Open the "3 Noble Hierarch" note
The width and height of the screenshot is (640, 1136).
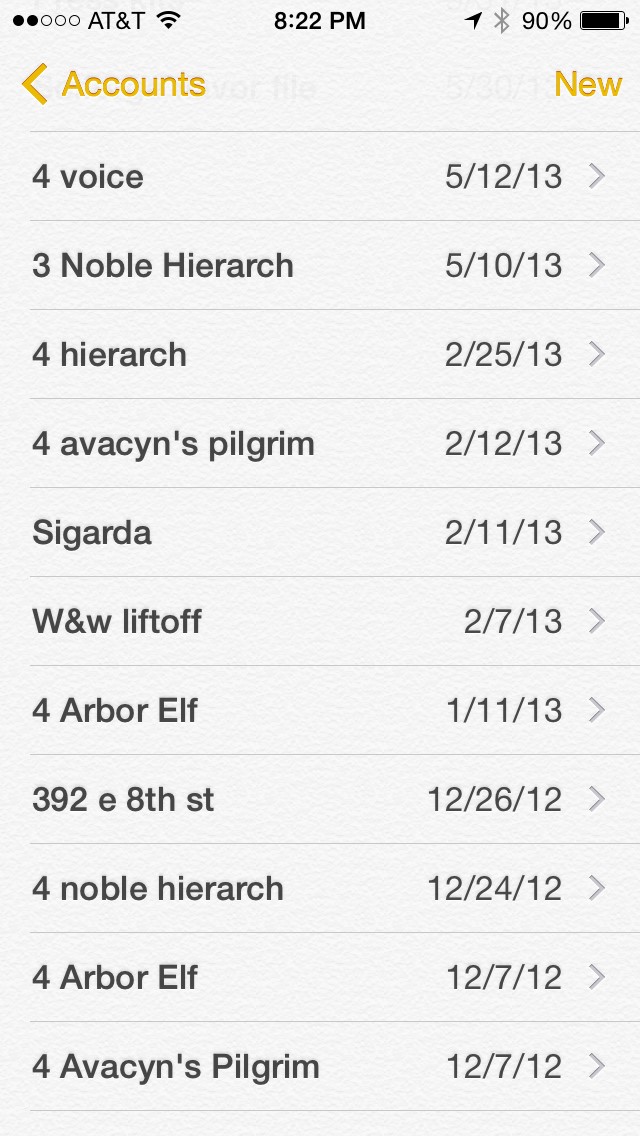pyautogui.click(x=320, y=265)
